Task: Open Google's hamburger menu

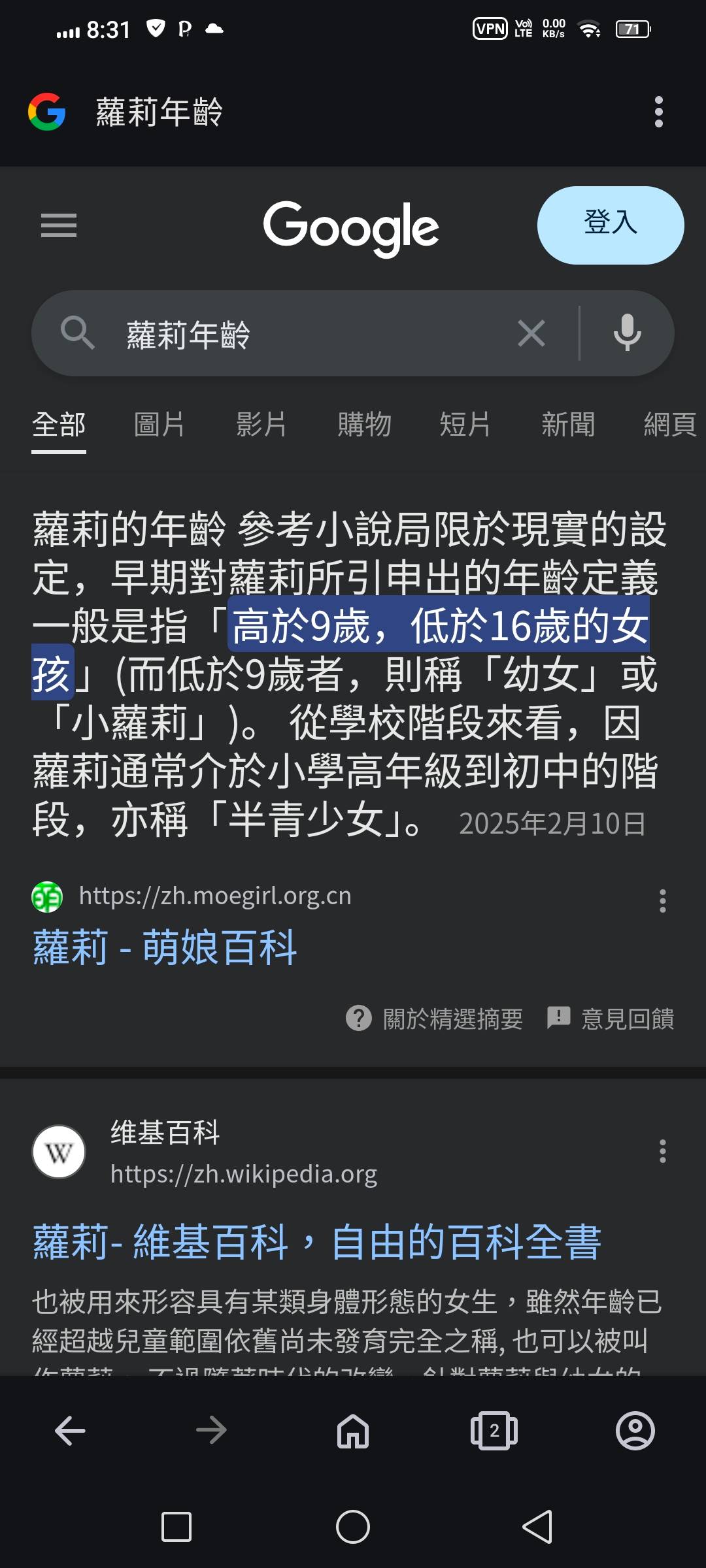Action: click(59, 225)
